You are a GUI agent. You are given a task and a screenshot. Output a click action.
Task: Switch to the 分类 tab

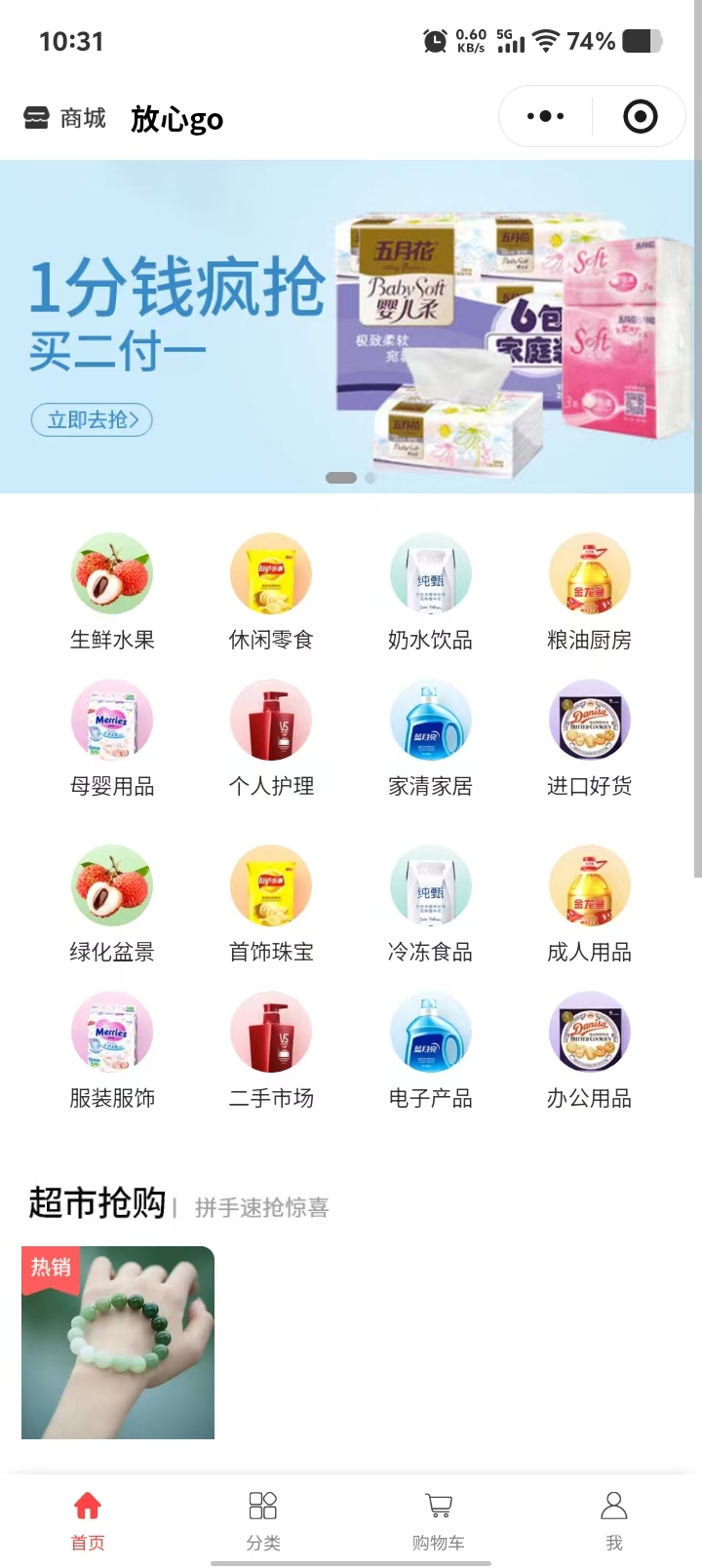pos(263,1519)
